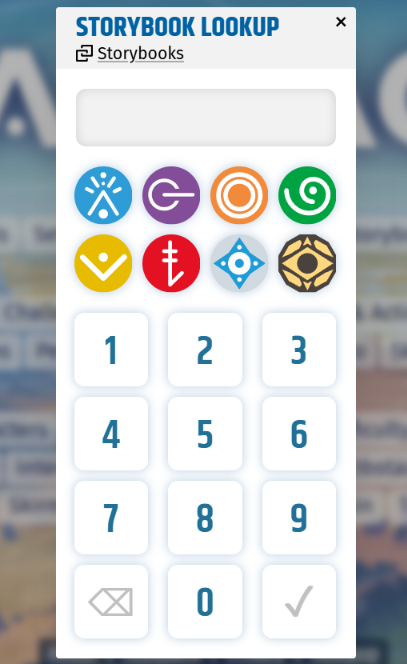Choose the orange concentric circles symbol
Viewport: 407px width, 664px height.
click(x=239, y=195)
